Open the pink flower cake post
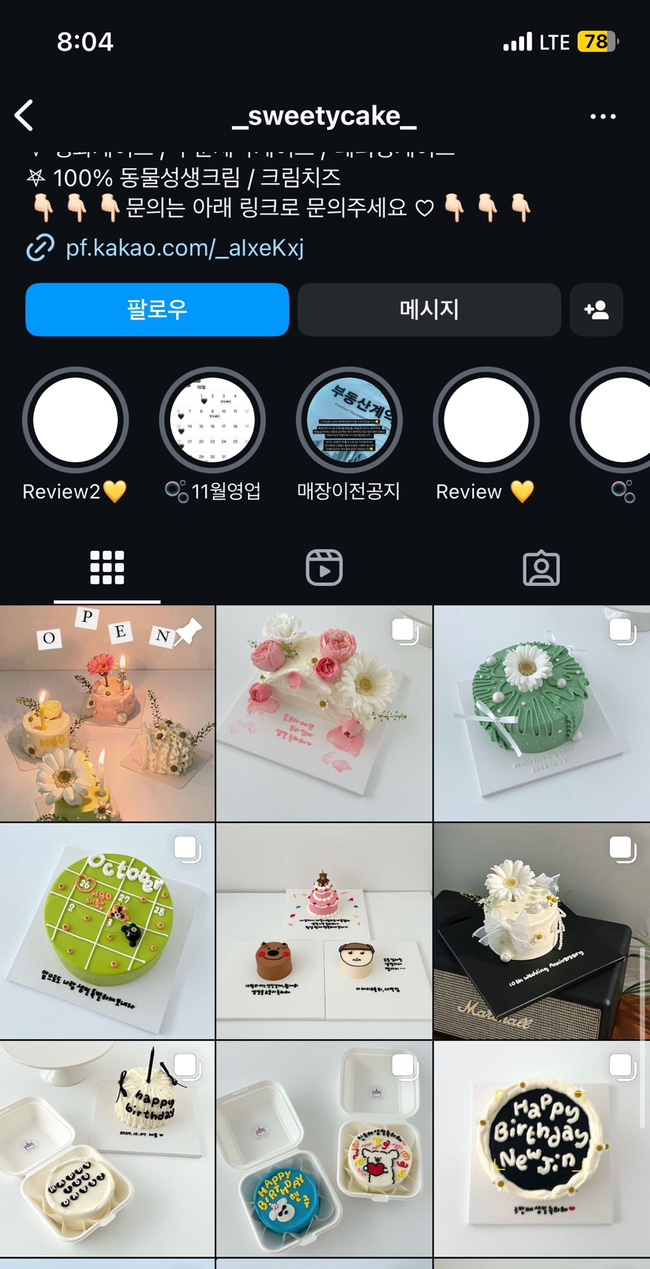This screenshot has height=1269, width=650. 324,713
